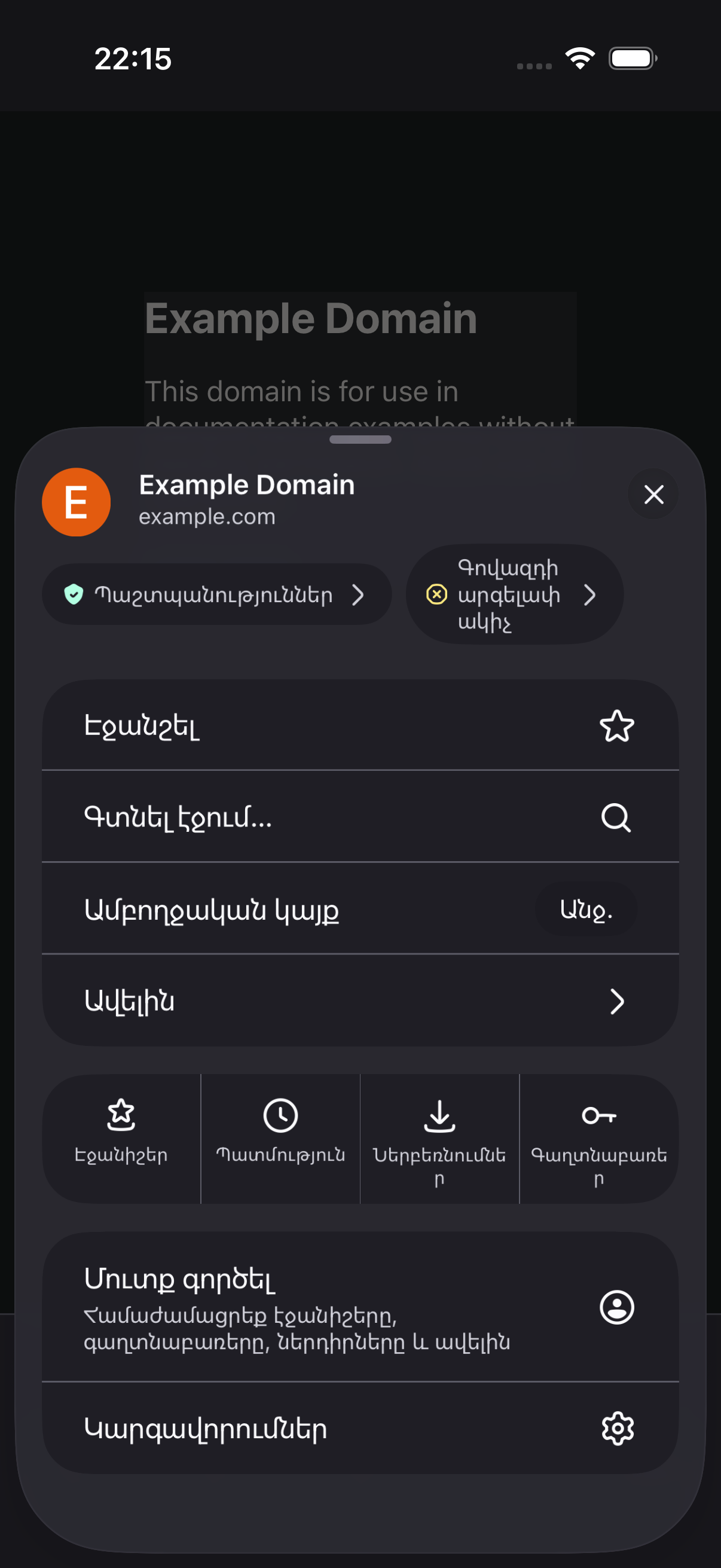Select Գտնել էջում to search the page
Screen dimensions: 721x1568
(360, 817)
